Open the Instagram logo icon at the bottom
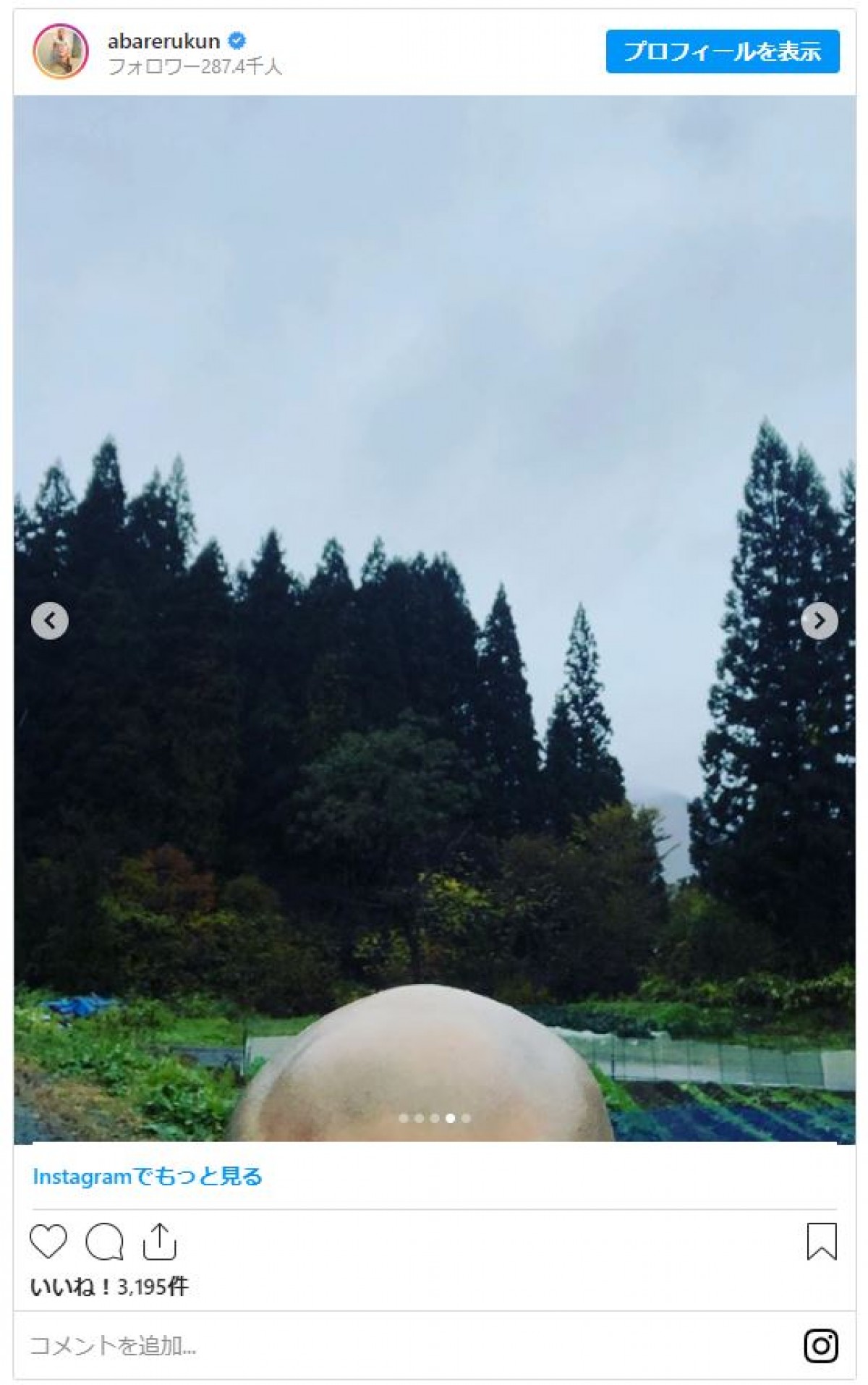868x1385 pixels. pyautogui.click(x=821, y=1346)
